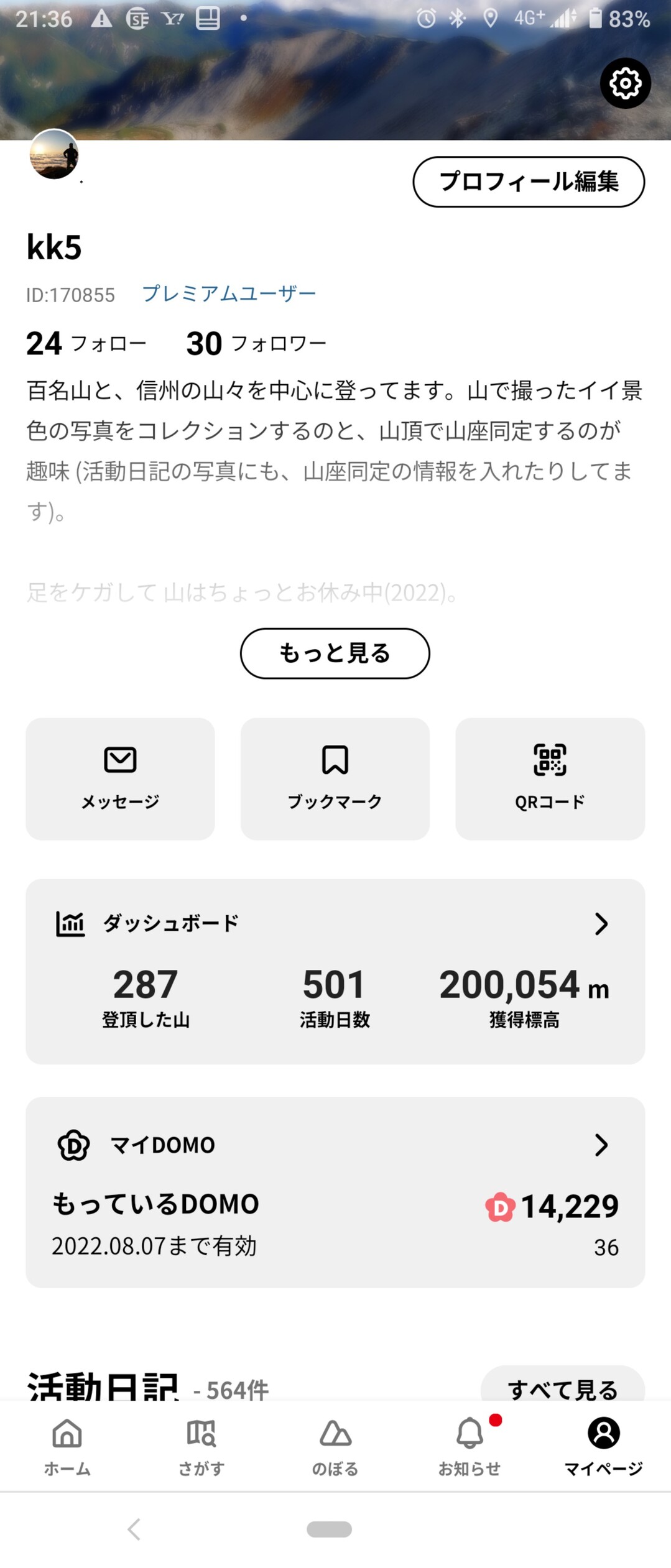Expand profile text with もっと見る

(x=334, y=653)
